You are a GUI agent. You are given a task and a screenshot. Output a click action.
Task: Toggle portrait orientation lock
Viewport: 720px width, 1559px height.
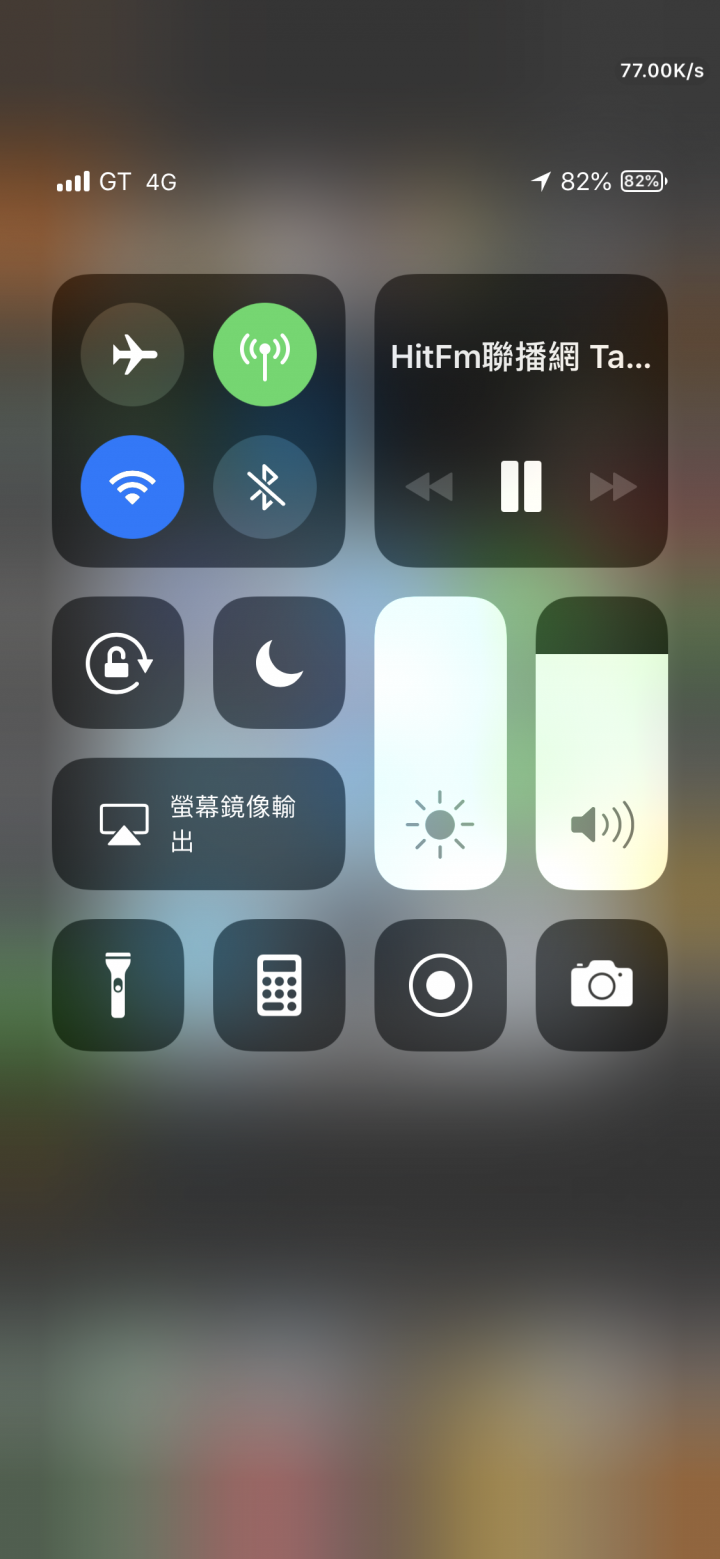[118, 662]
